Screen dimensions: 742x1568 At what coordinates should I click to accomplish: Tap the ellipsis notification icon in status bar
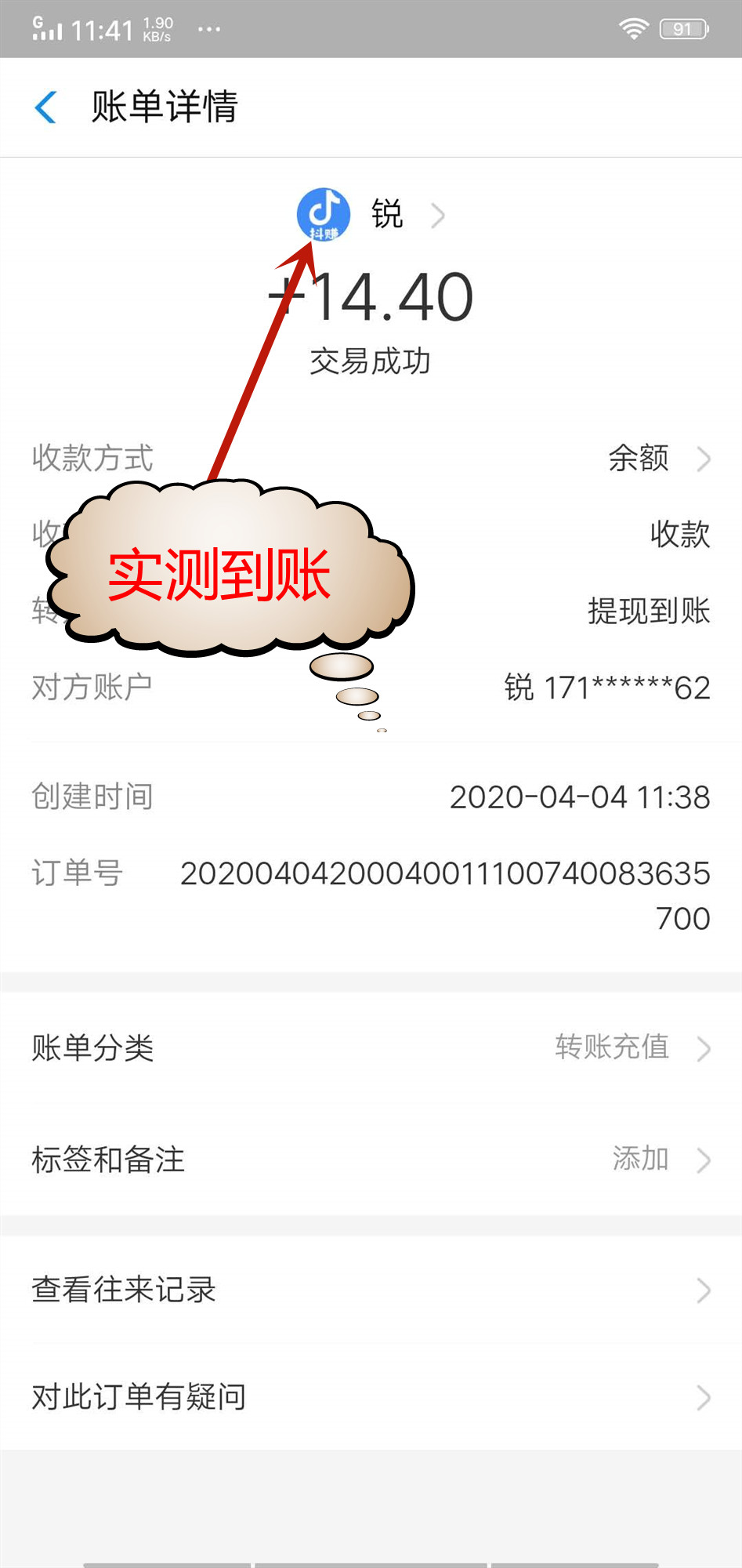pos(209,29)
